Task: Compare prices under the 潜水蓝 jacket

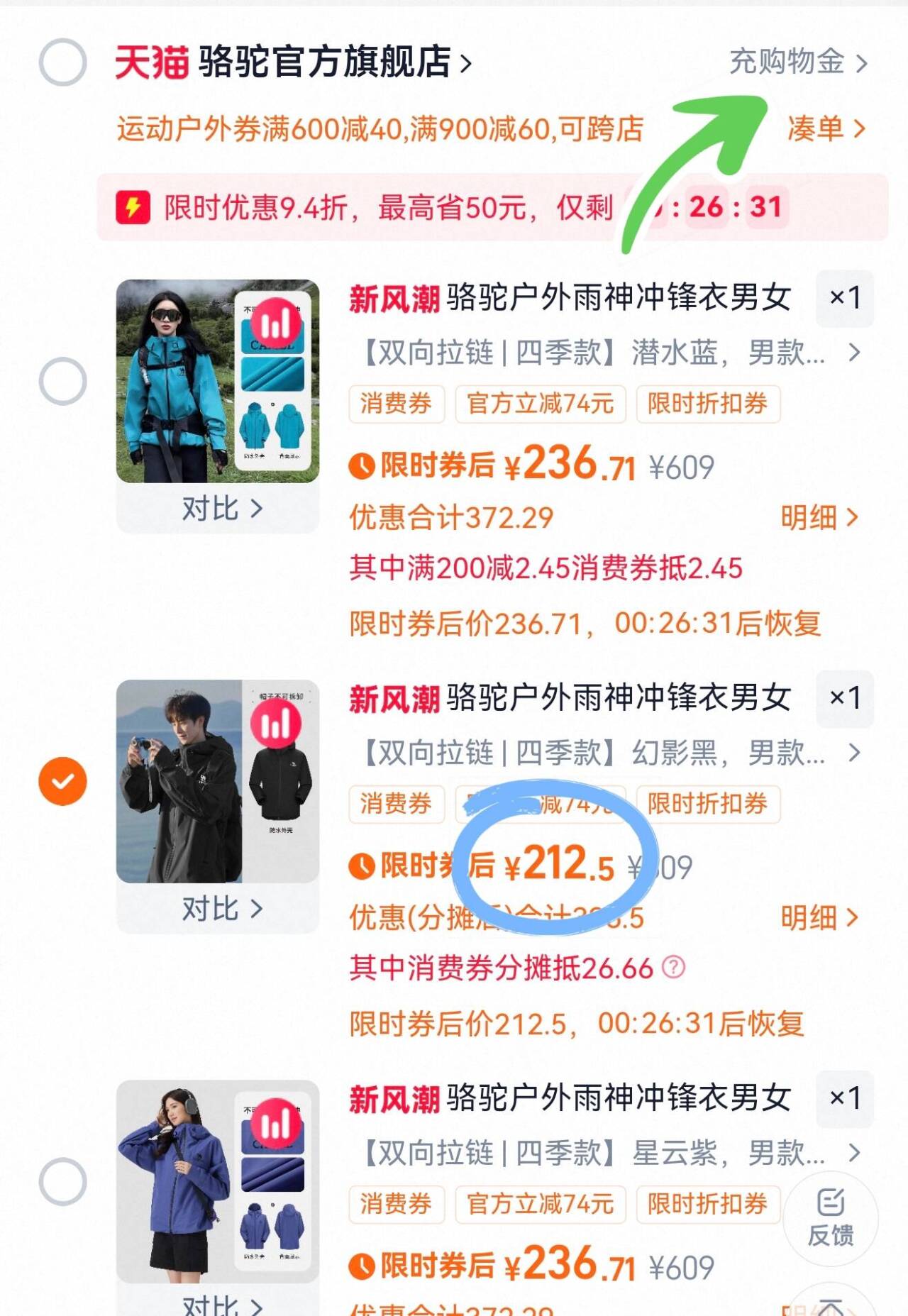Action: point(221,509)
